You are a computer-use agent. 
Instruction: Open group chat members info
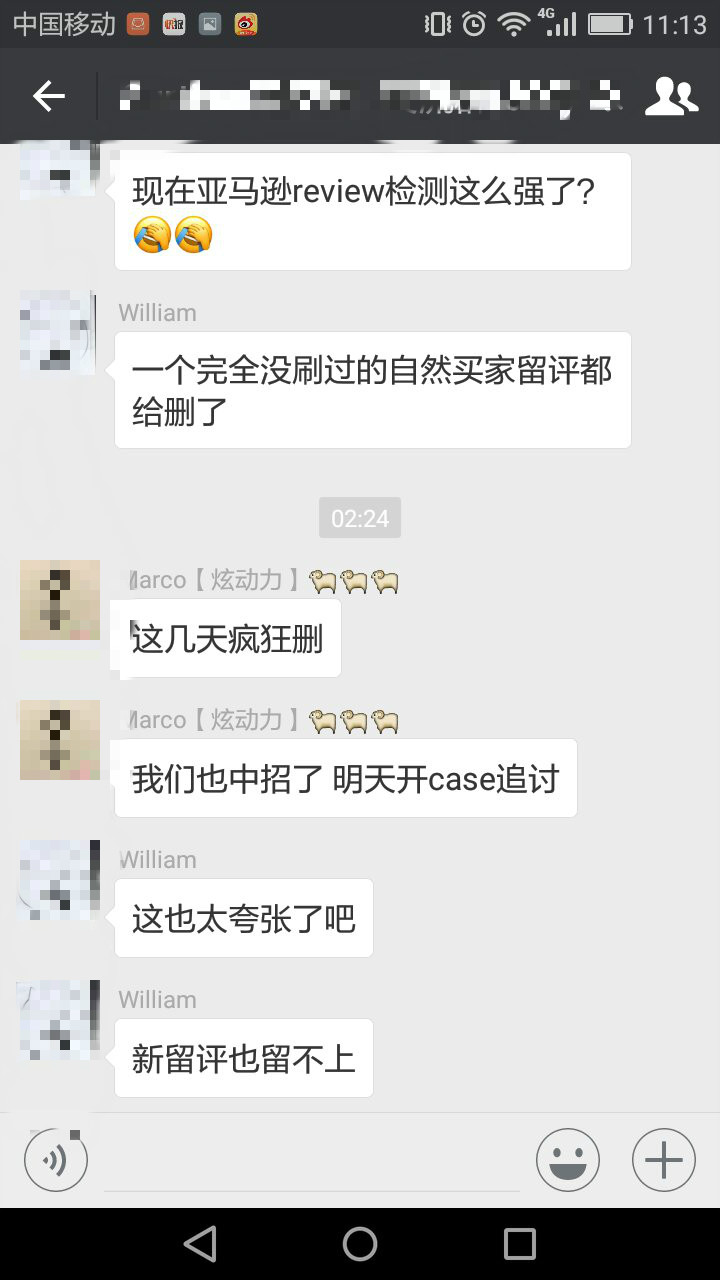[671, 96]
